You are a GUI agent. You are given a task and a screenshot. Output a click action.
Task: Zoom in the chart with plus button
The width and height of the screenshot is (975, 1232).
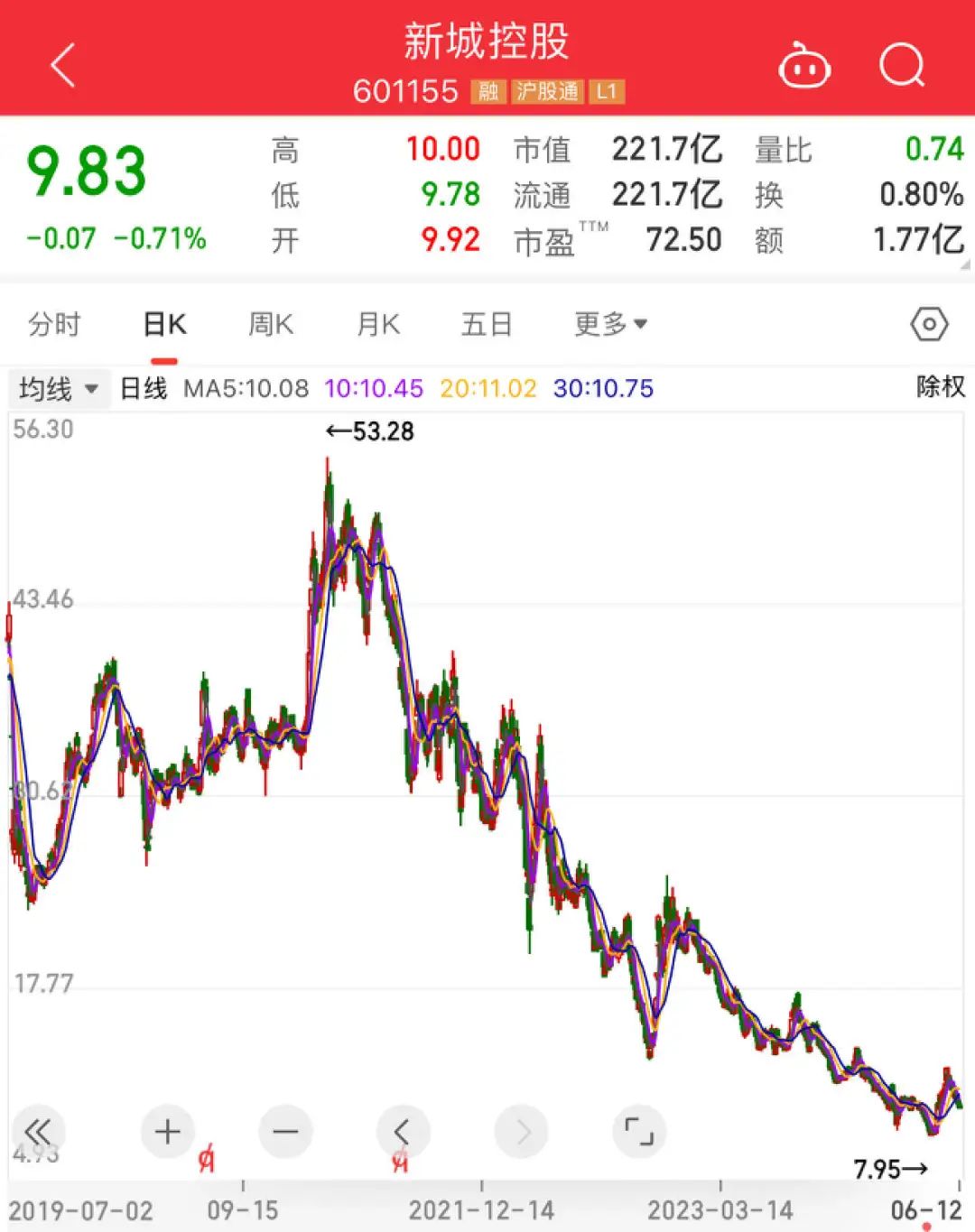click(168, 1131)
